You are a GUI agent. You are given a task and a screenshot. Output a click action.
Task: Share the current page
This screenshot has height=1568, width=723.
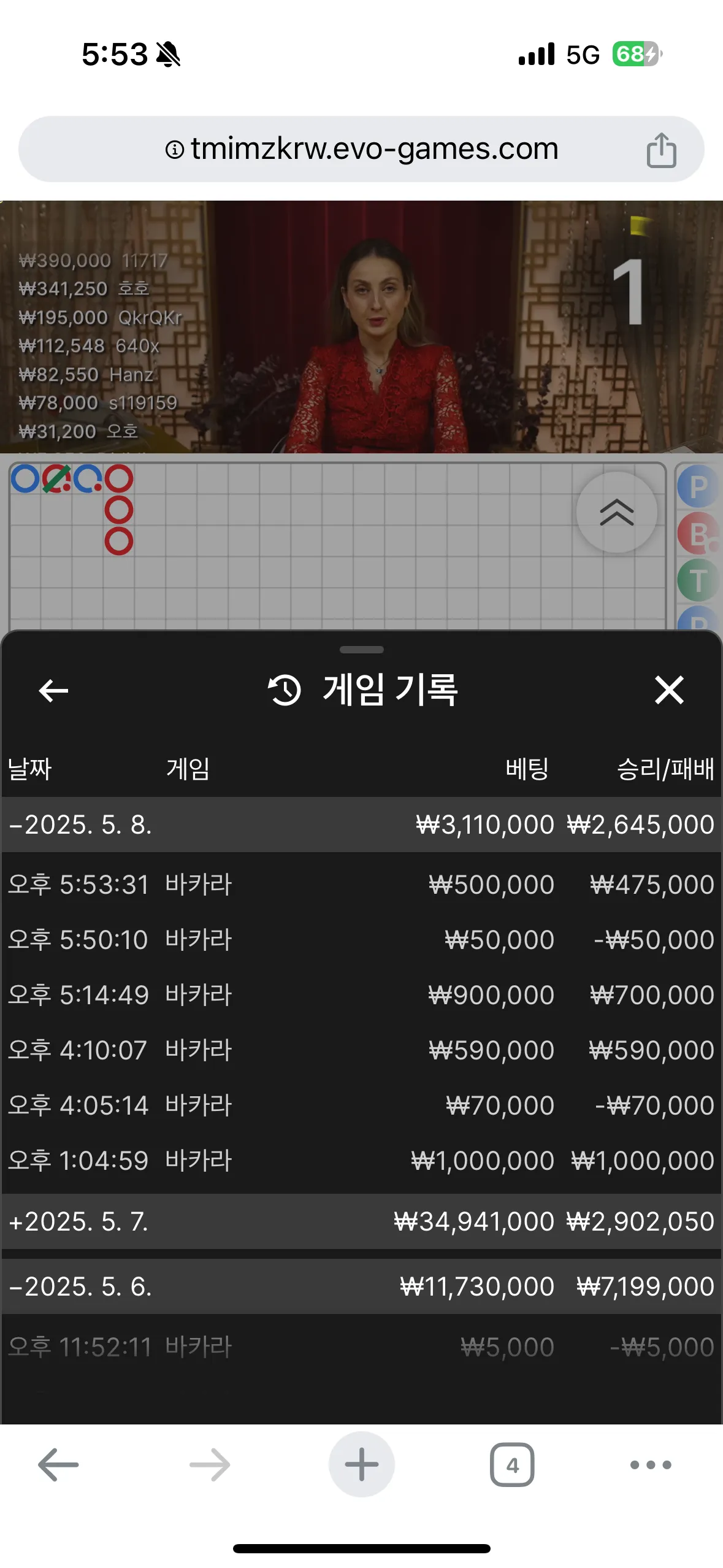pos(661,150)
